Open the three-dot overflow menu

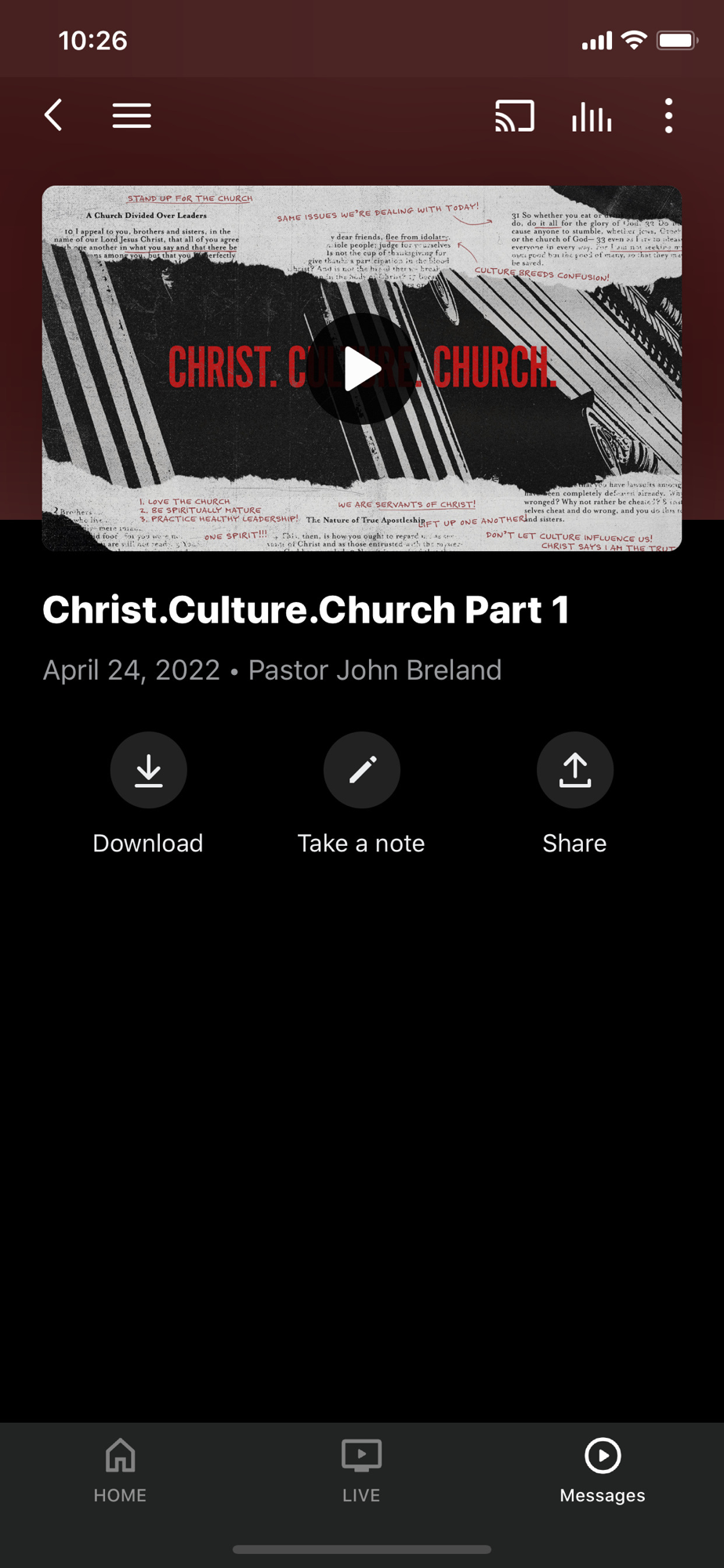pos(668,116)
